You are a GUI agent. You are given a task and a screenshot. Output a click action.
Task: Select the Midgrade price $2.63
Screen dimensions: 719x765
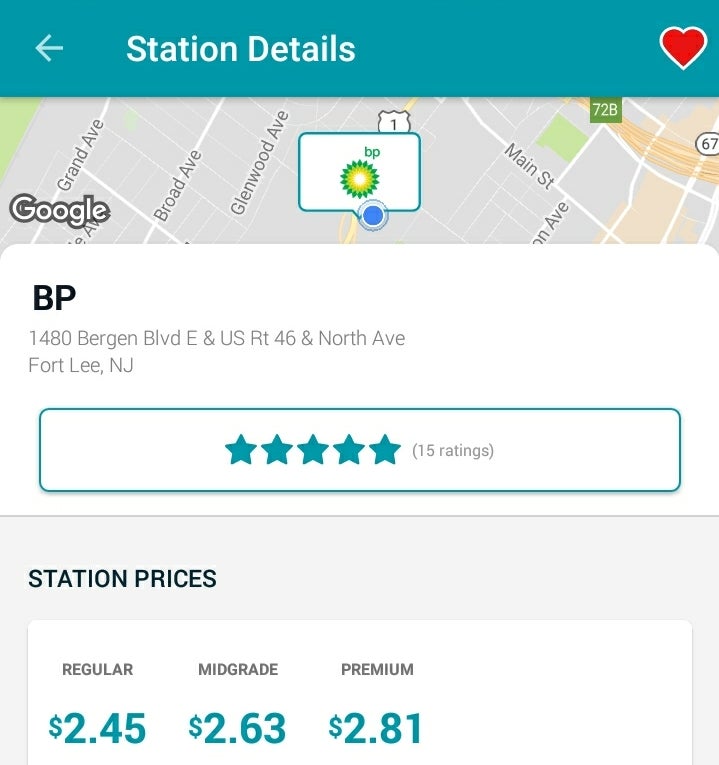238,728
